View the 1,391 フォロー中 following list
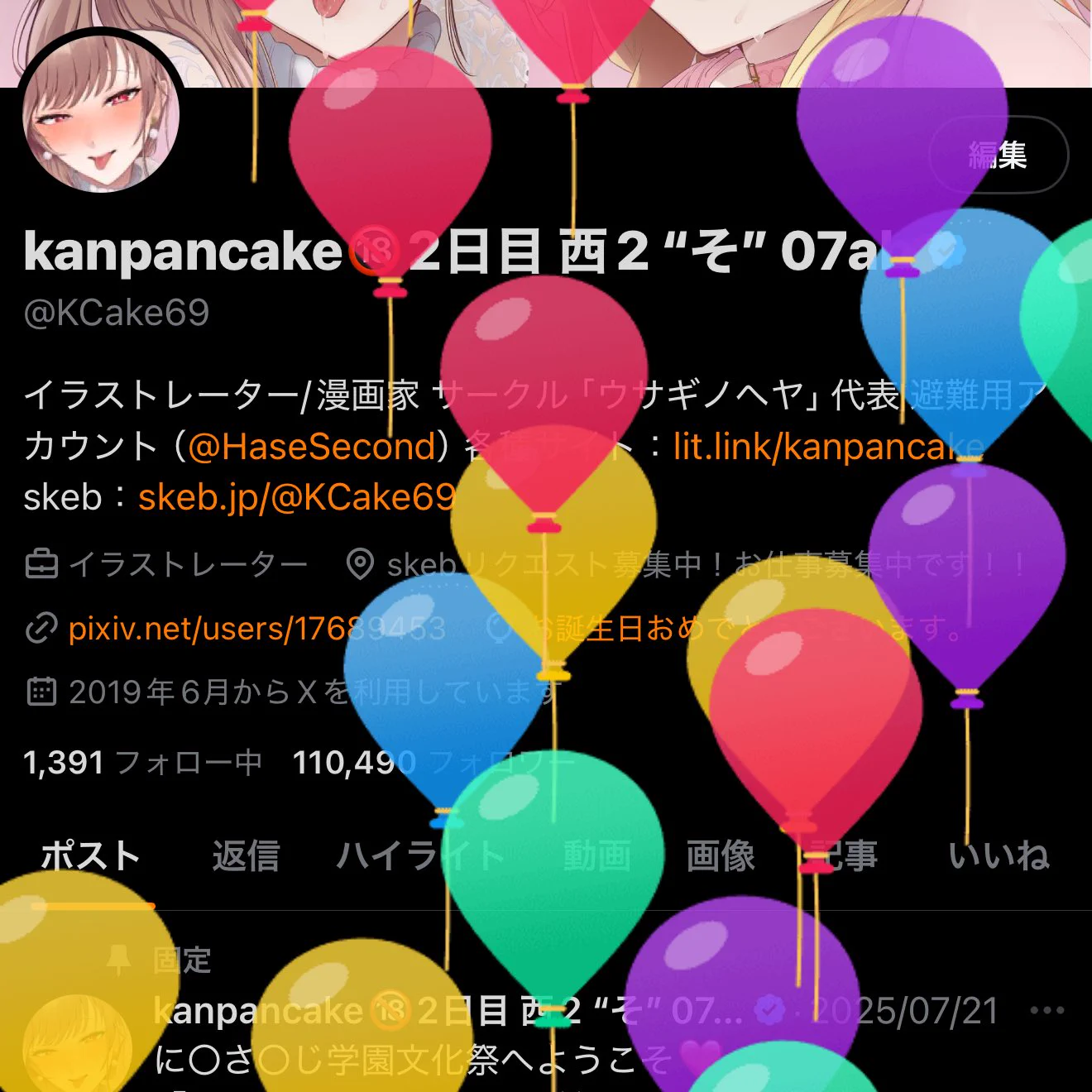 pyautogui.click(x=142, y=762)
